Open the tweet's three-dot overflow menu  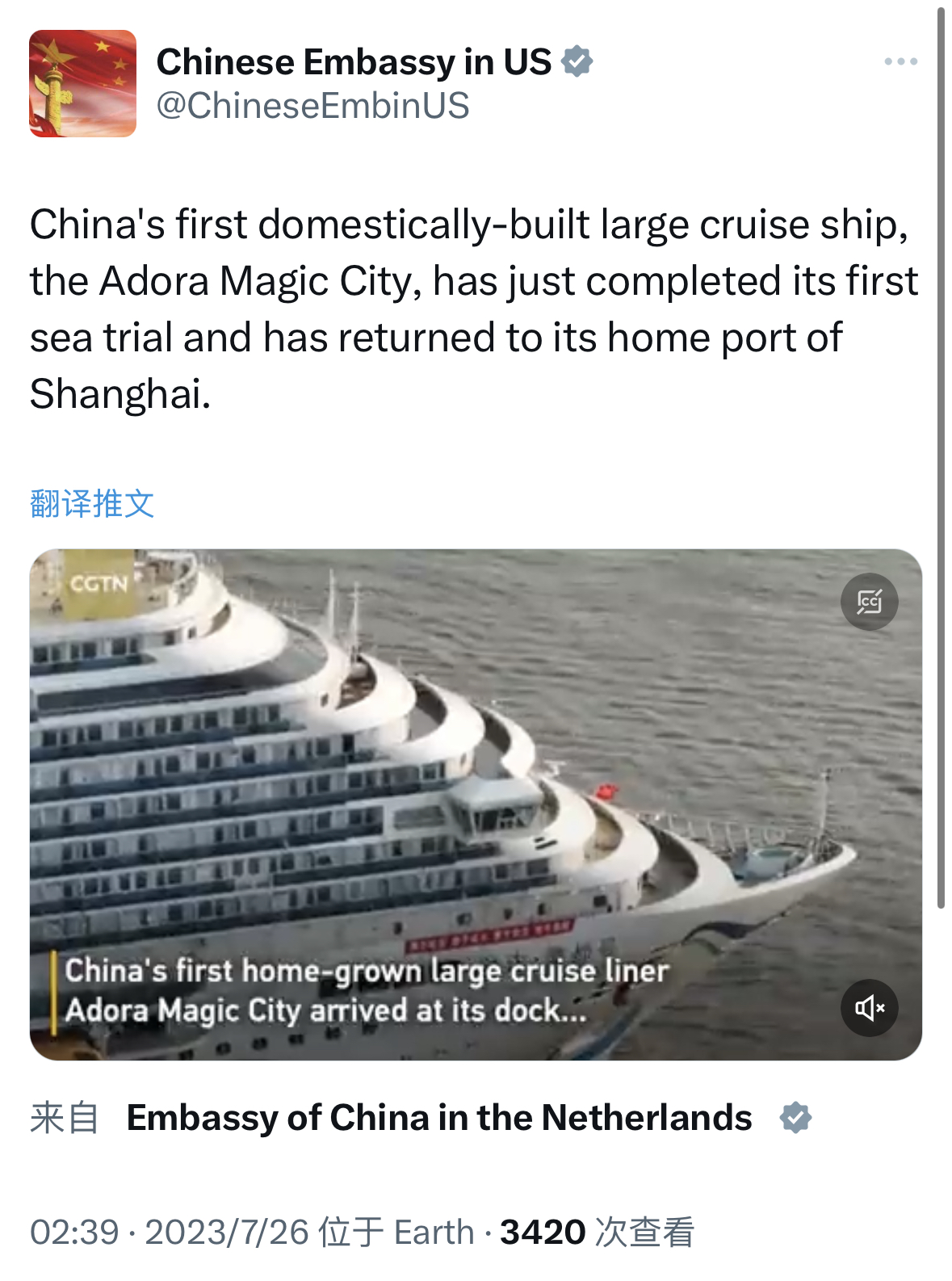pos(900,61)
